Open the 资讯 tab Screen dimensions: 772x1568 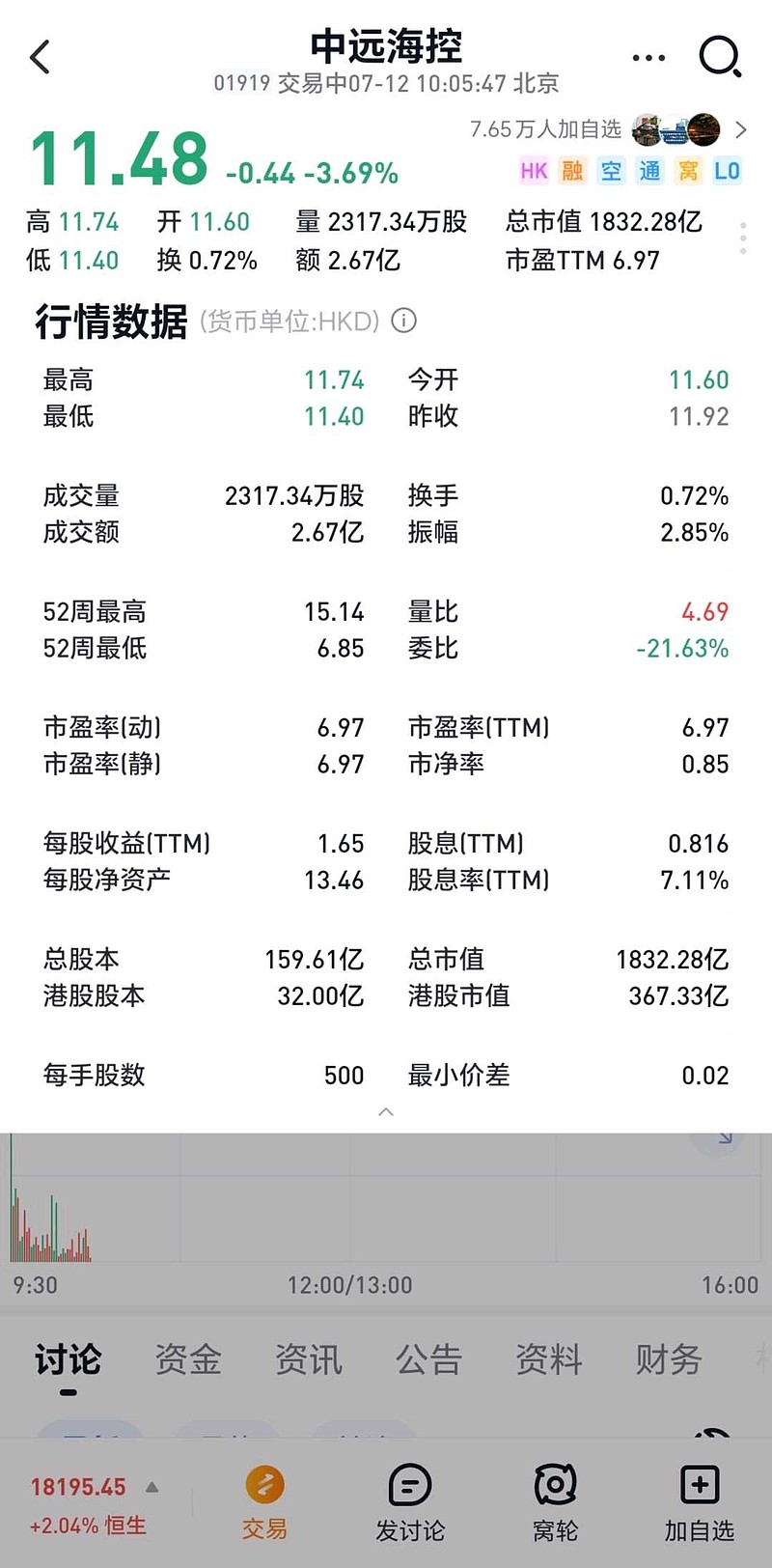tap(309, 1359)
